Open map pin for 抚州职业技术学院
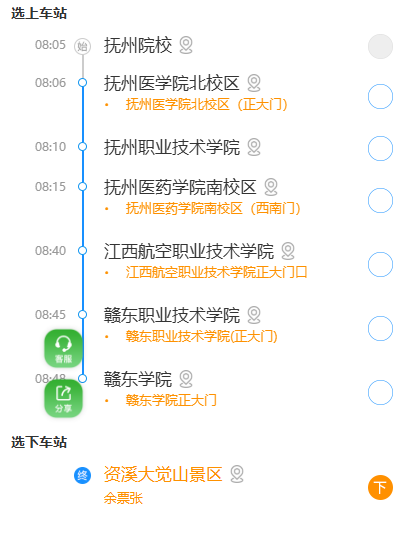This screenshot has width=406, height=536. [254, 147]
